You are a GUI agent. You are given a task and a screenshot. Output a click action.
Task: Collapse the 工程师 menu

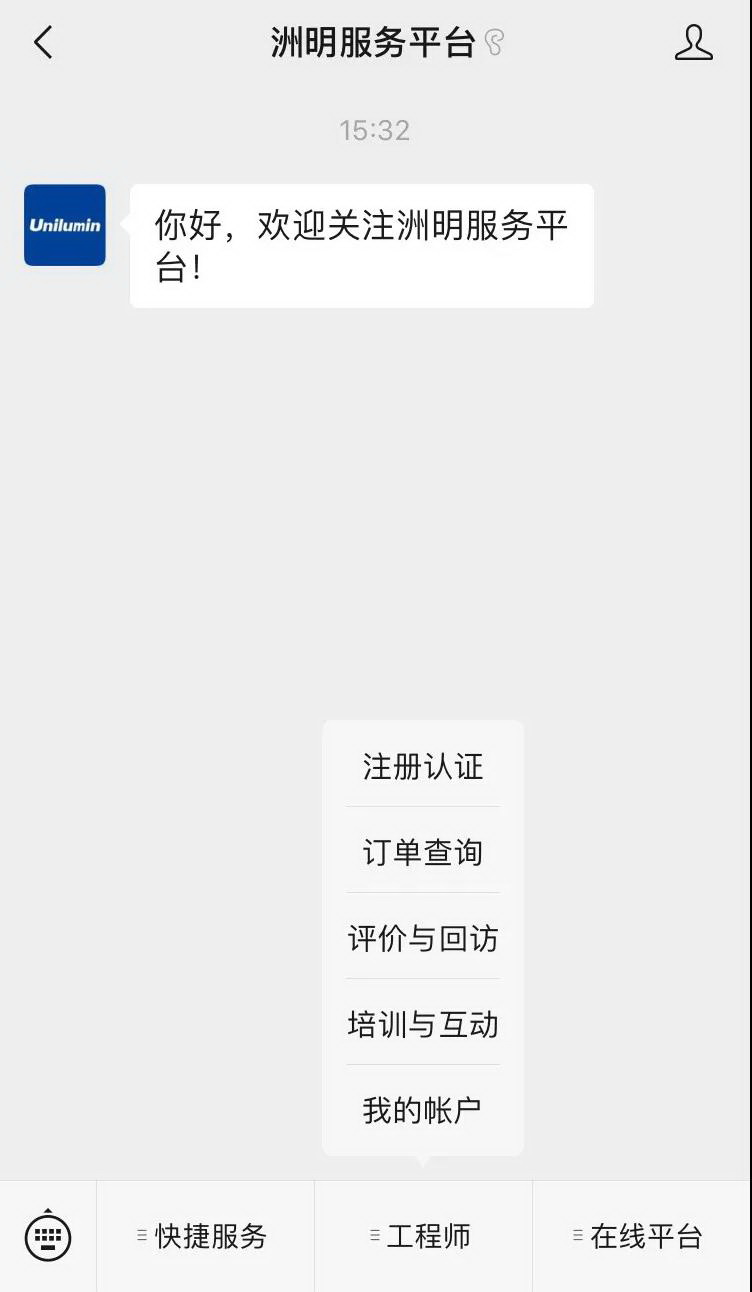[x=423, y=1237]
